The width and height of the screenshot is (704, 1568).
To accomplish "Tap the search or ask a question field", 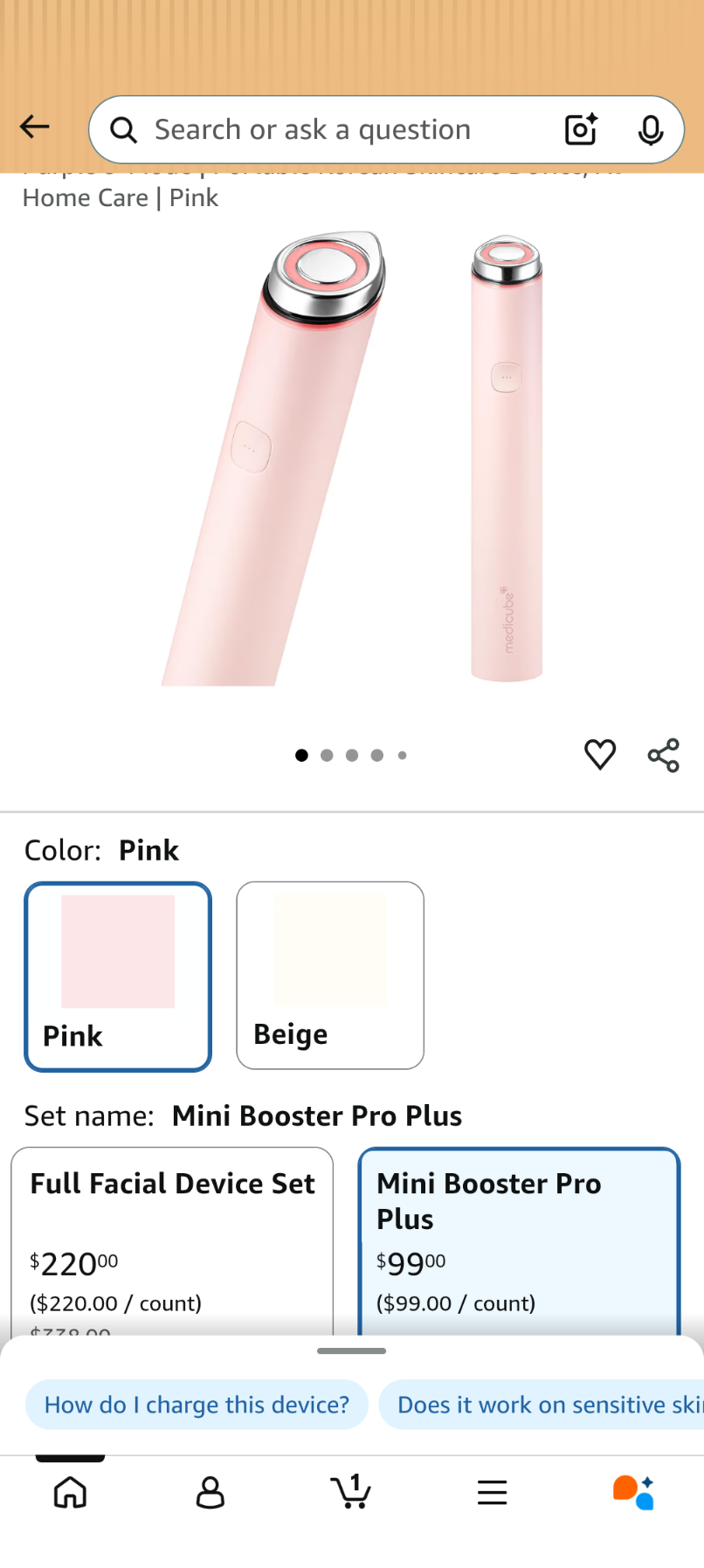I will point(341,130).
